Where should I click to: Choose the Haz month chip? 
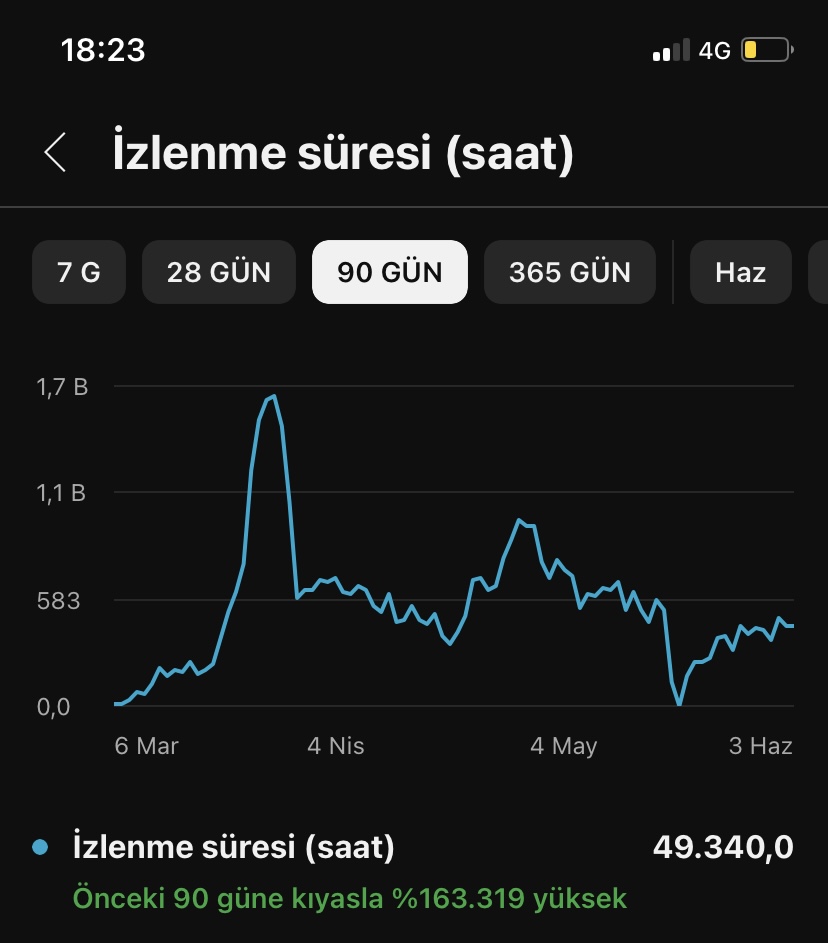pos(740,272)
